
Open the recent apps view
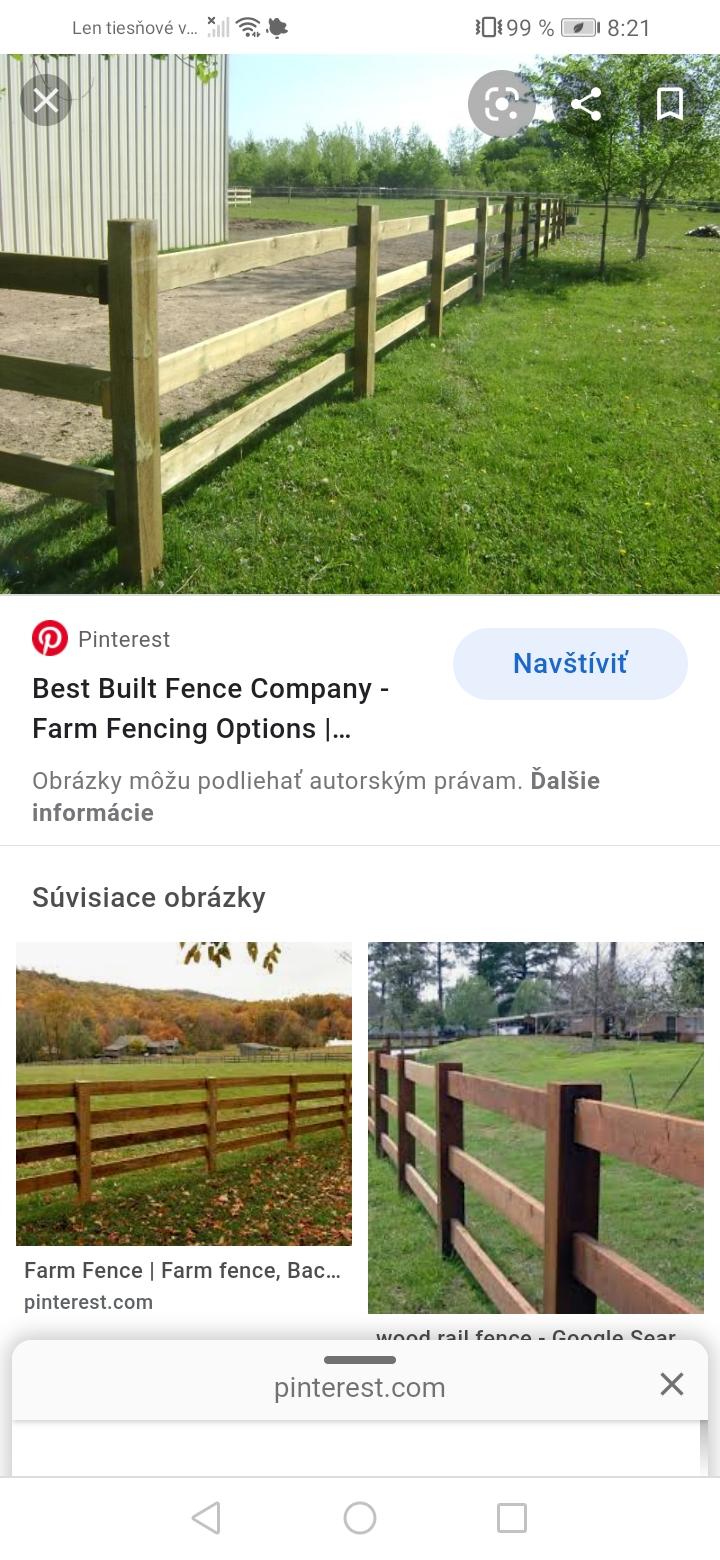(512, 1518)
